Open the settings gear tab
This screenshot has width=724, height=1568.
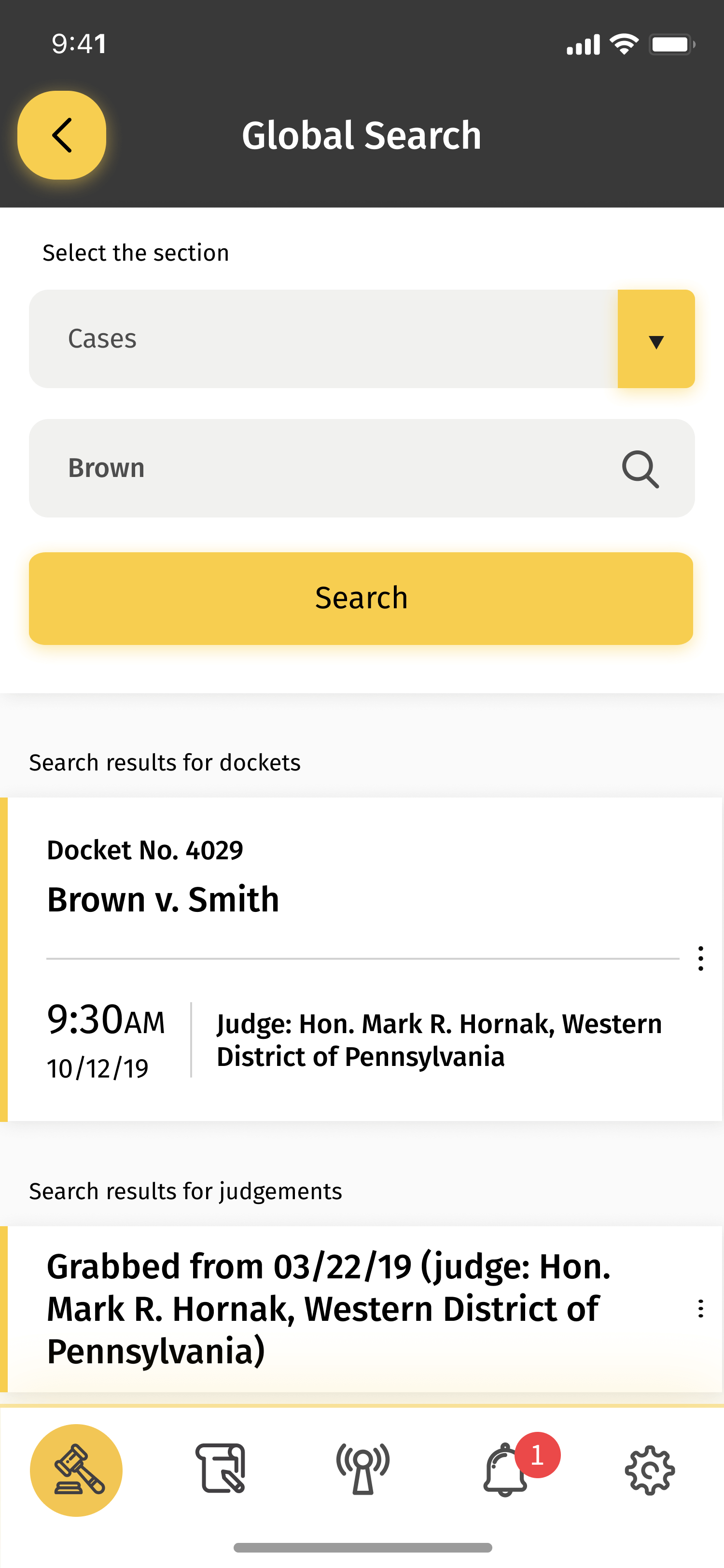(650, 1470)
